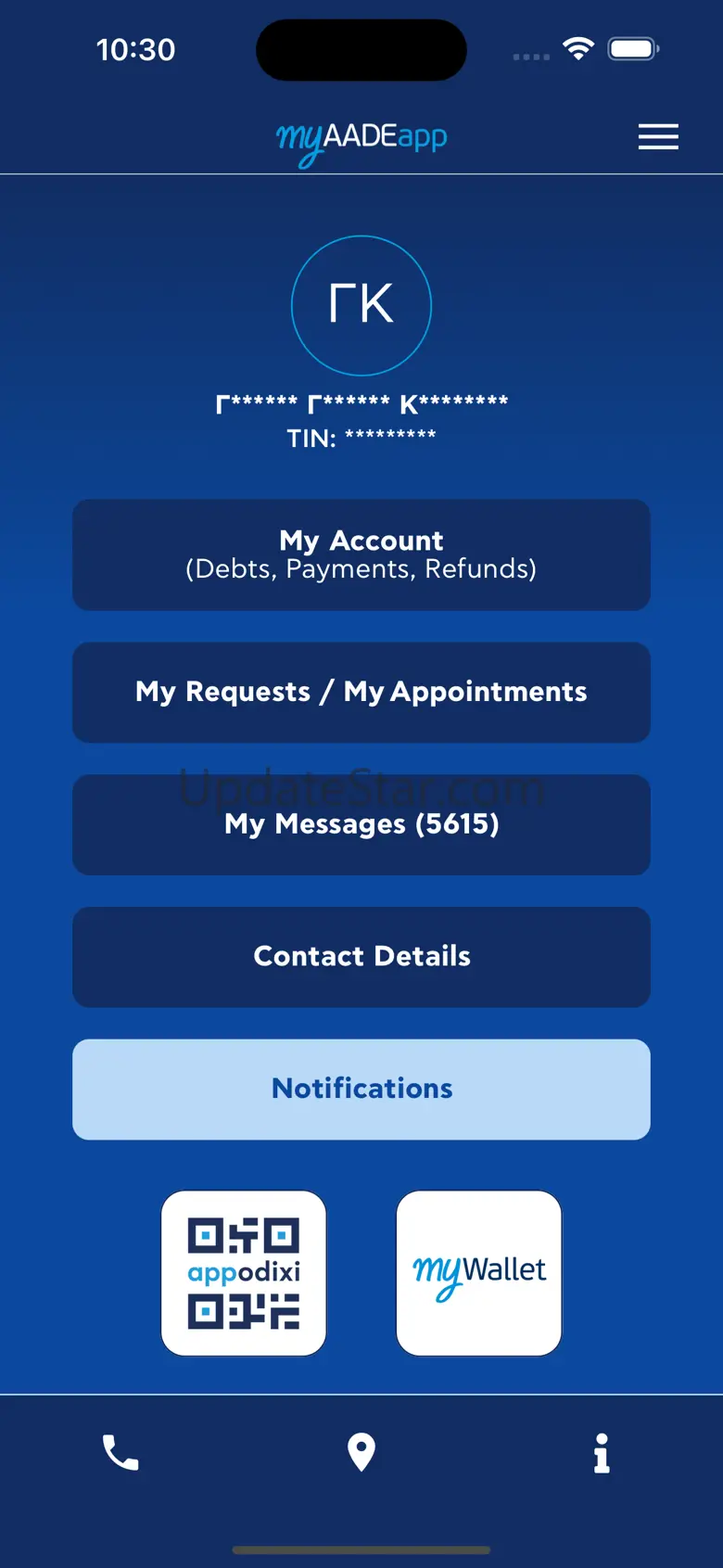The height and width of the screenshot is (1568, 723).
Task: Tap the ΓΚ profile avatar
Action: pyautogui.click(x=361, y=305)
